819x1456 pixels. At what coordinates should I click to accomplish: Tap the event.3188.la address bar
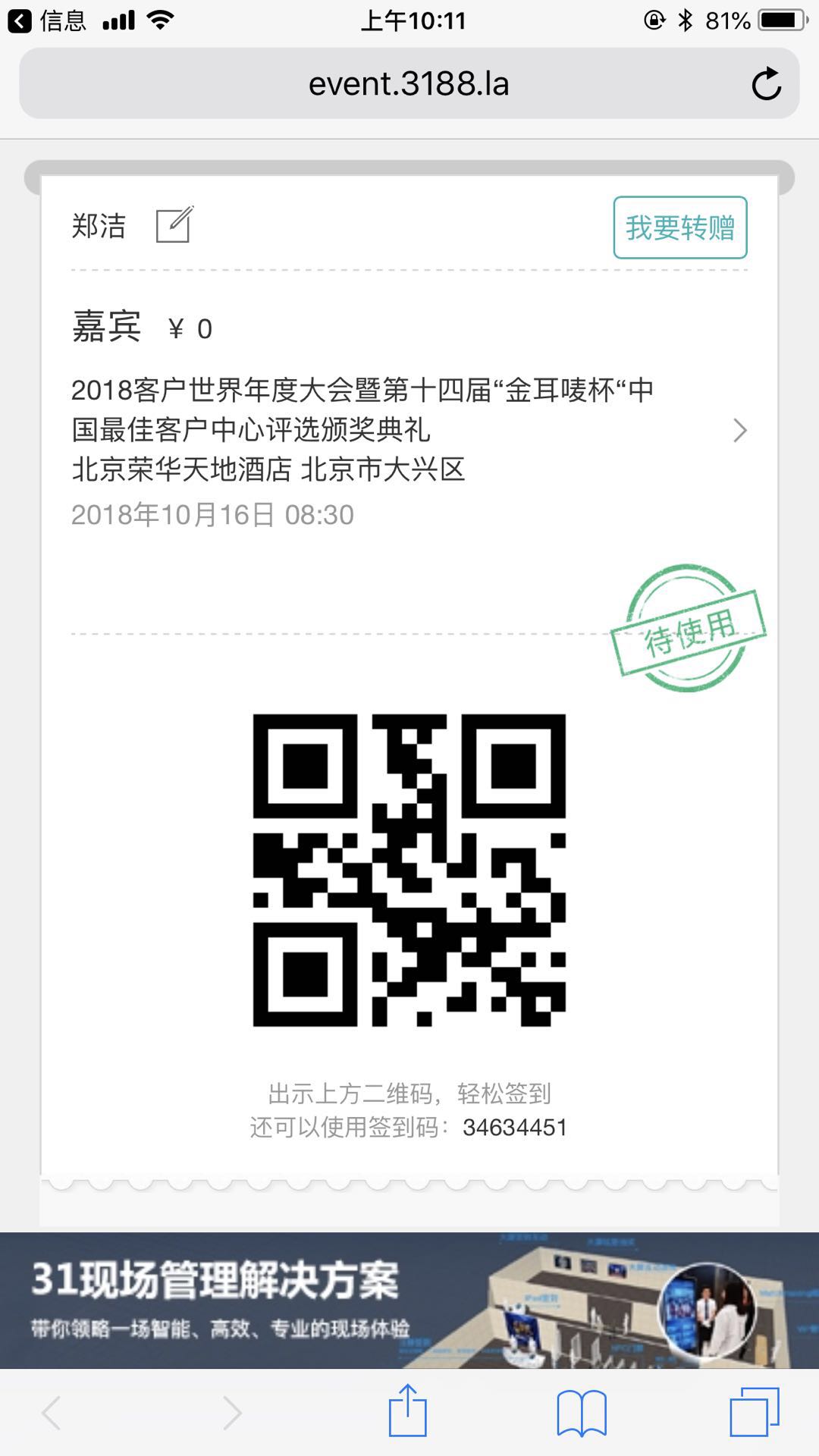coord(408,84)
